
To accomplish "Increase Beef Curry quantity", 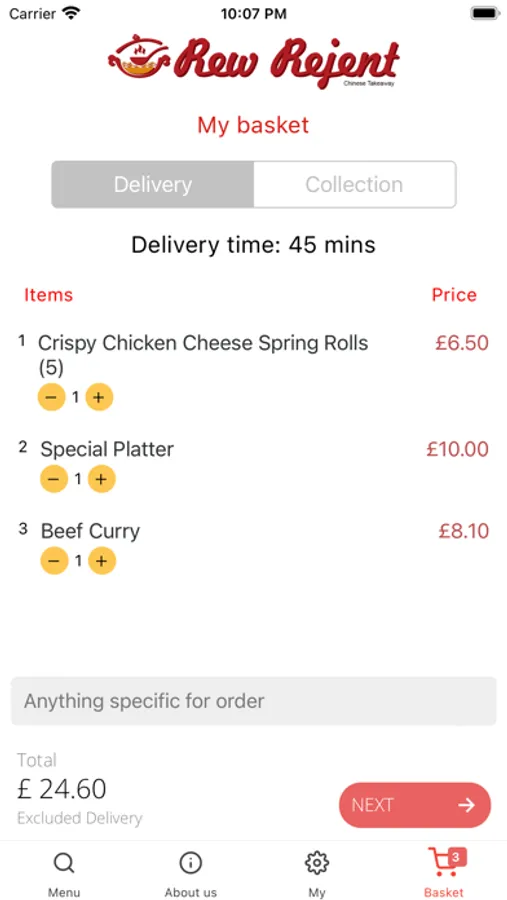I will click(x=102, y=561).
